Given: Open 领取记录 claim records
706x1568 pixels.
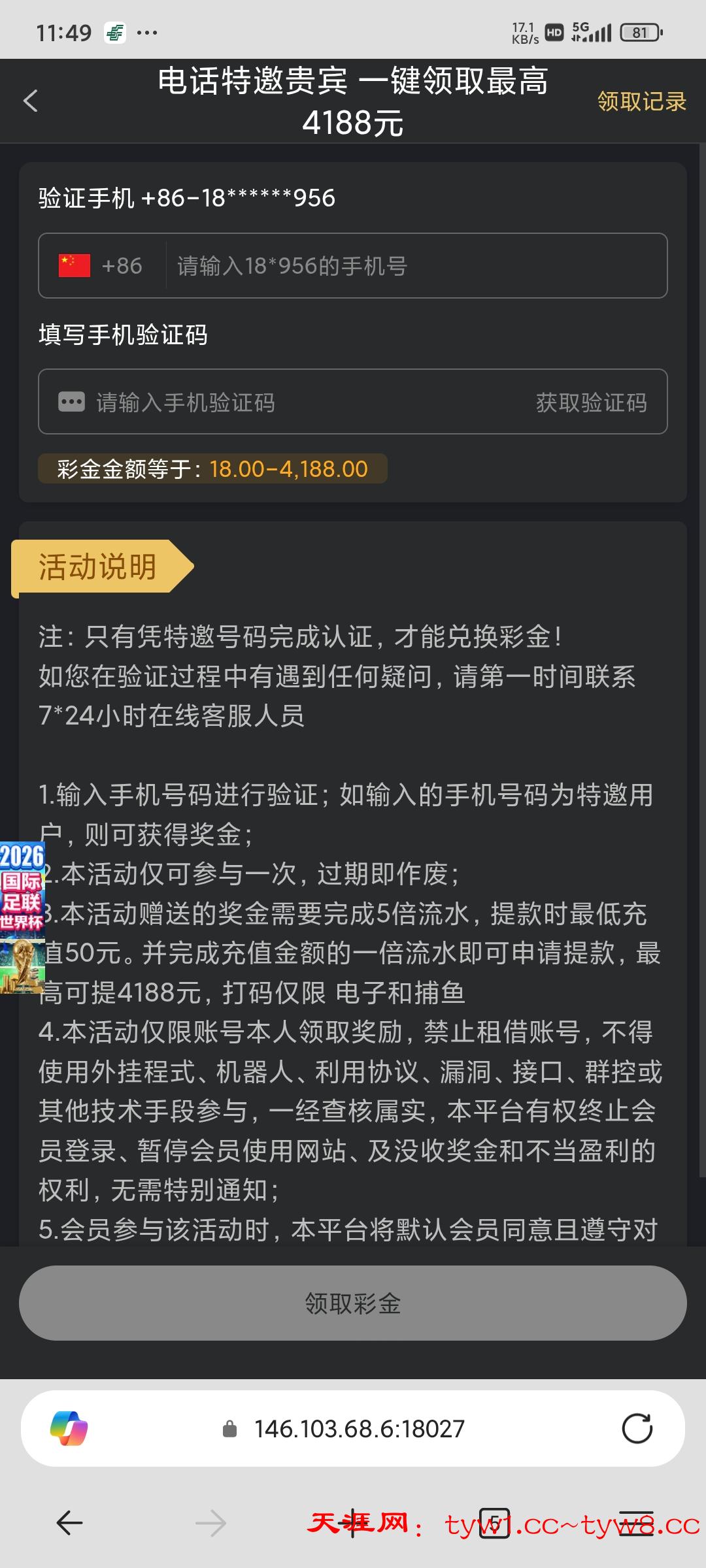Looking at the screenshot, I should click(641, 101).
